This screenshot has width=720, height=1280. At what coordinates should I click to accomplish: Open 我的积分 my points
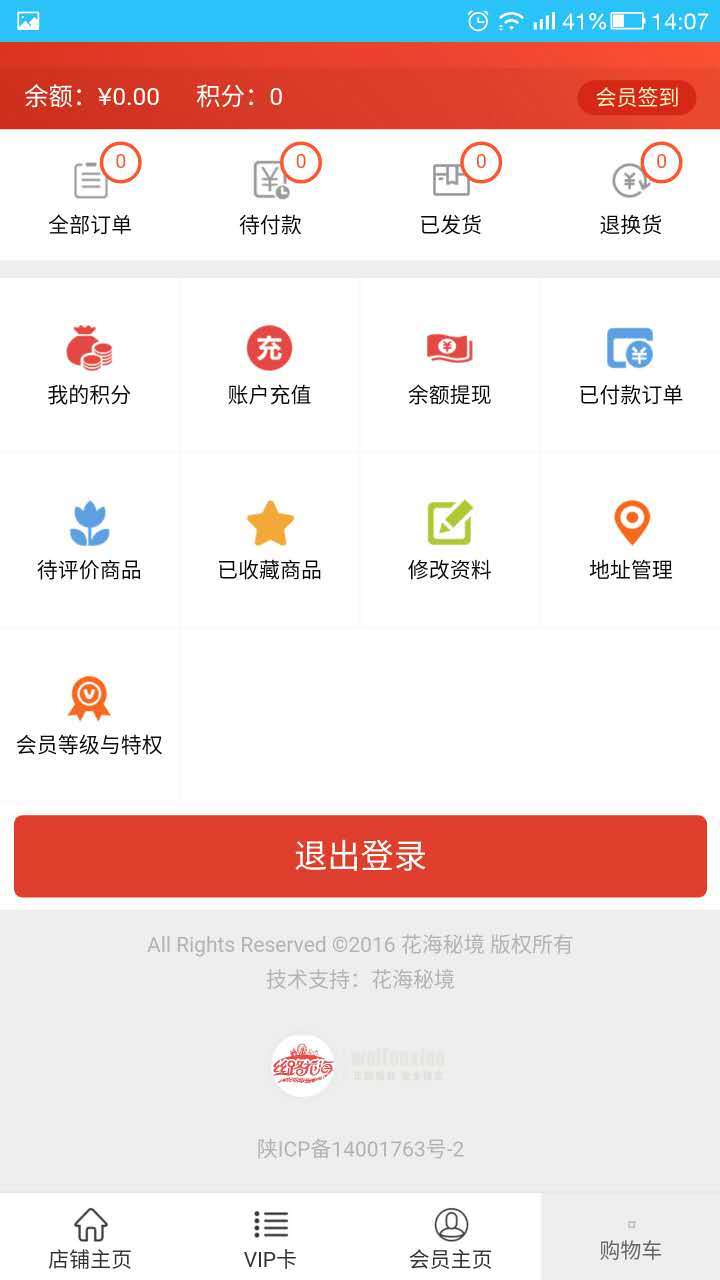[x=90, y=366]
